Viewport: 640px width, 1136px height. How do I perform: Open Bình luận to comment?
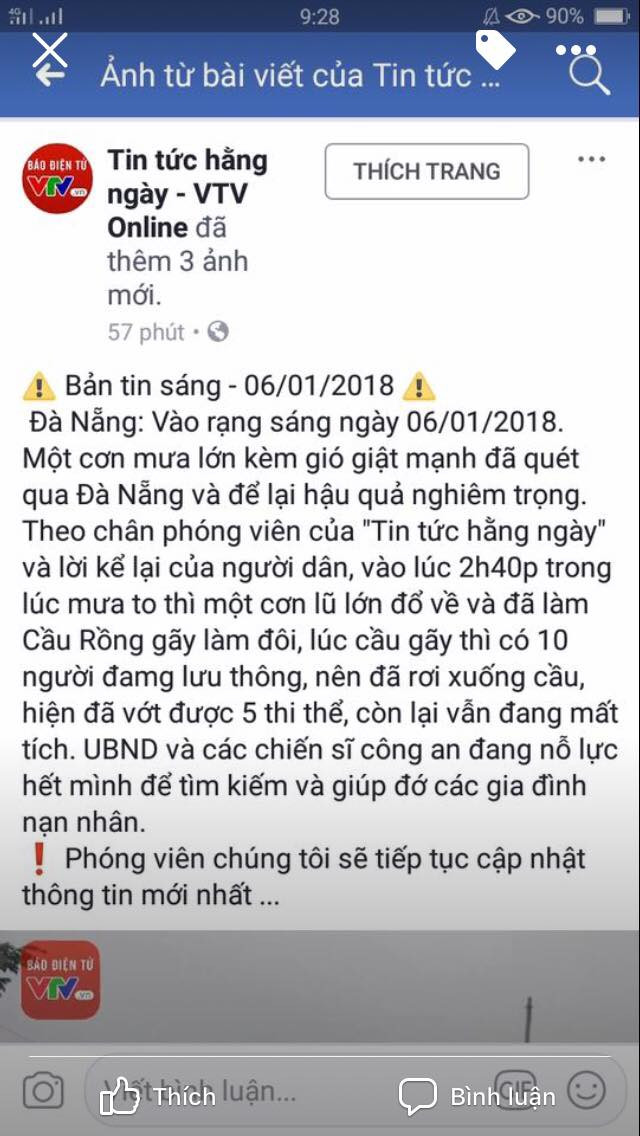pos(477,1096)
